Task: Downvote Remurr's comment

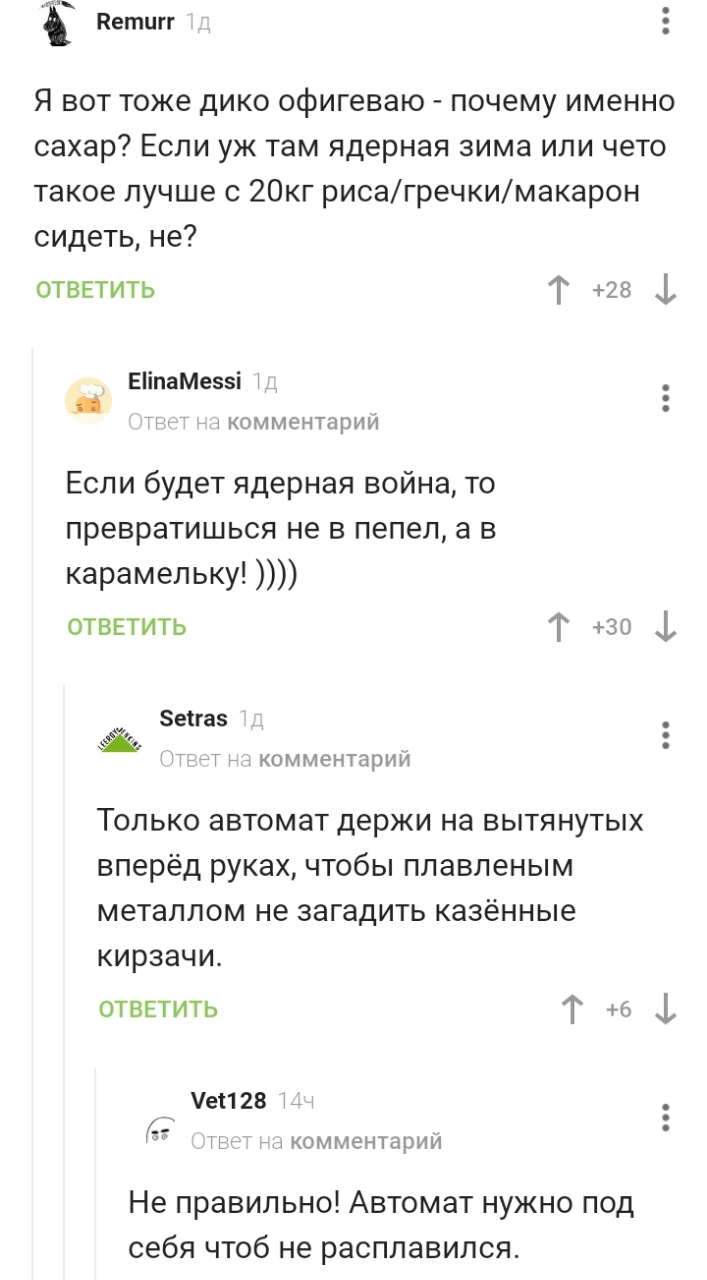Action: [667, 290]
